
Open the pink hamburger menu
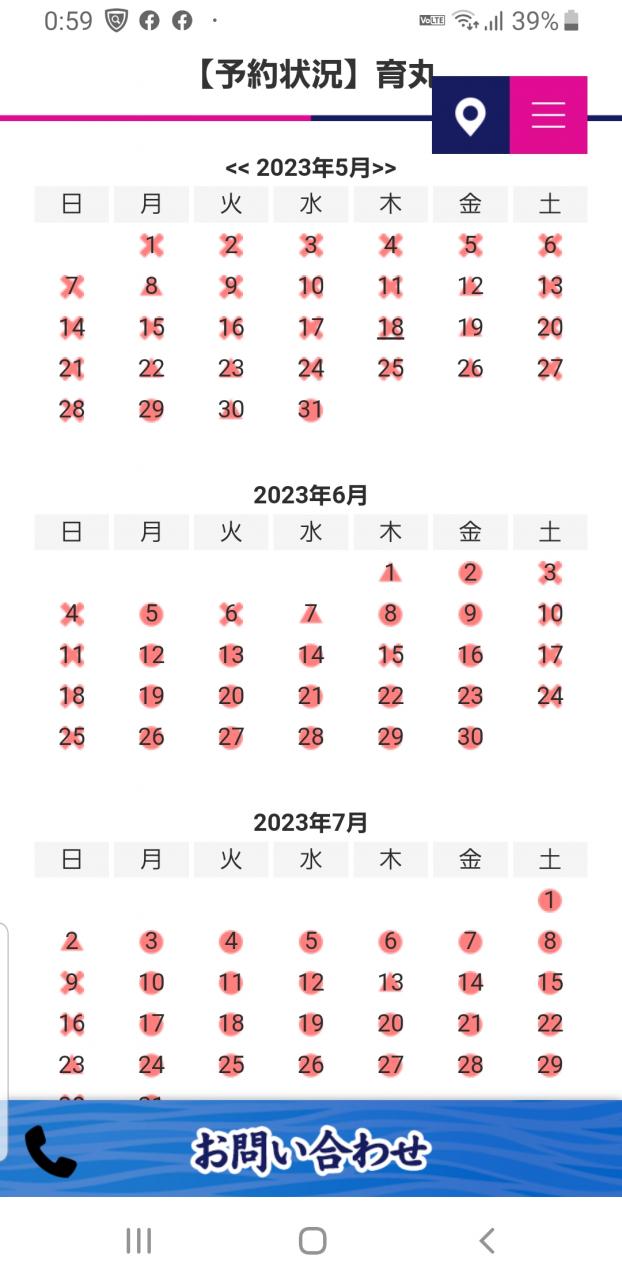pyautogui.click(x=548, y=116)
